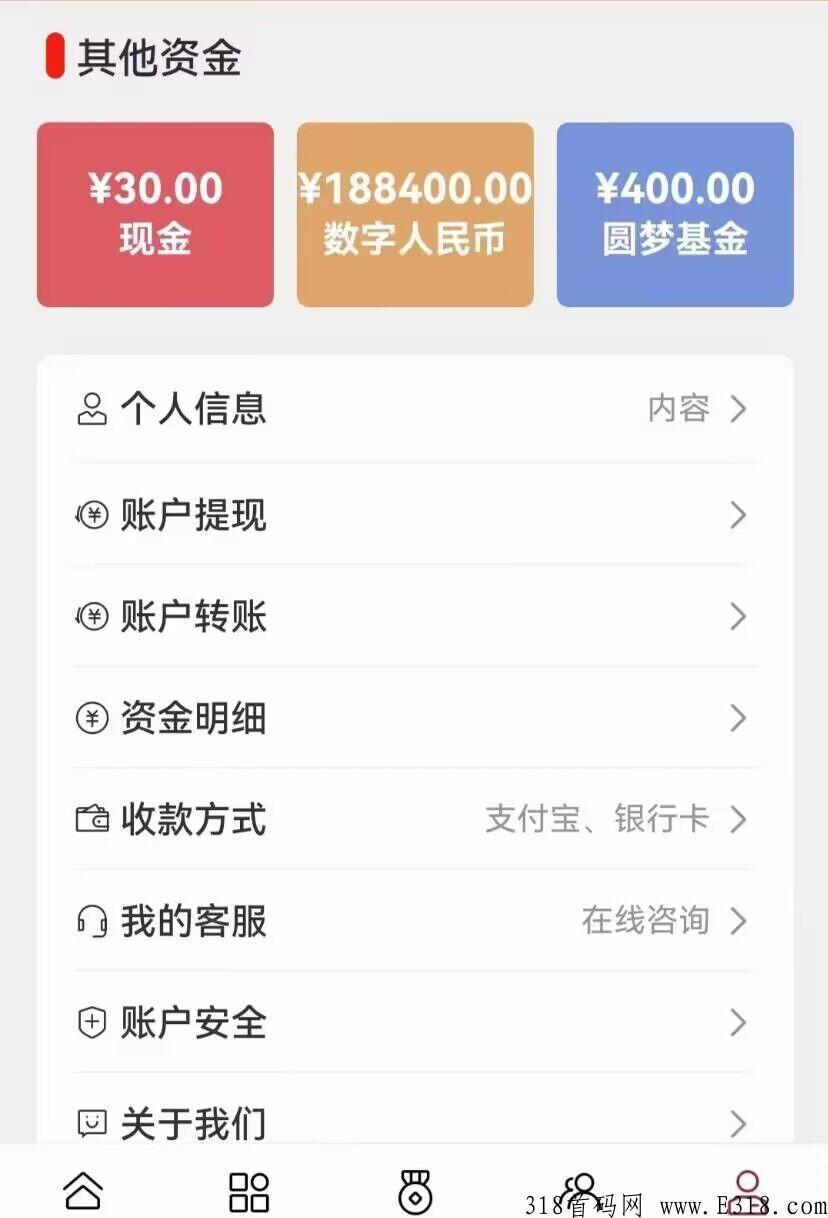Screen dimensions: 828x1218
Task: Tap the ¥ circle icon beside 账户提现
Action: click(x=91, y=515)
